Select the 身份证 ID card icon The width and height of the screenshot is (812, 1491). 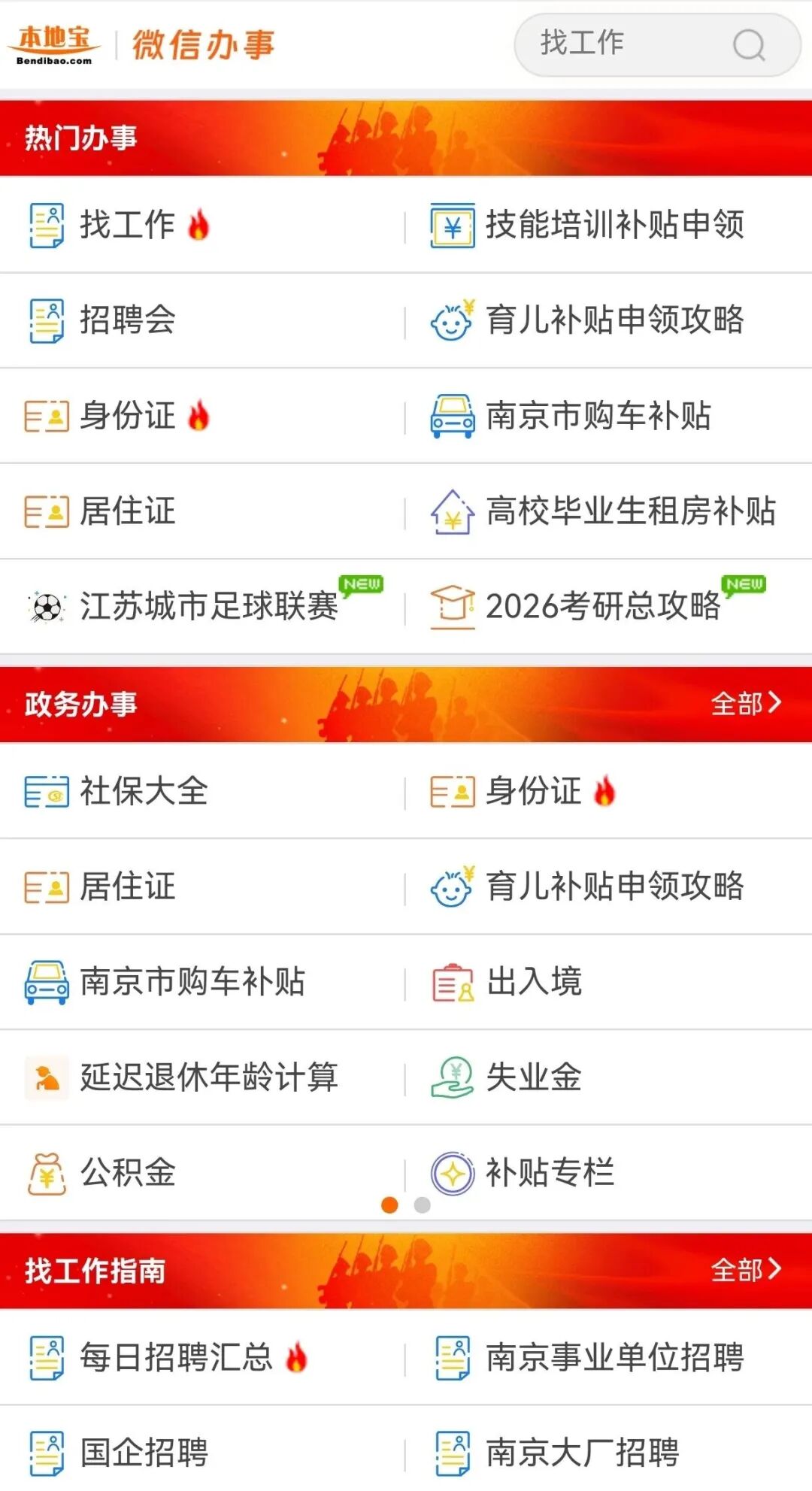pyautogui.click(x=47, y=414)
